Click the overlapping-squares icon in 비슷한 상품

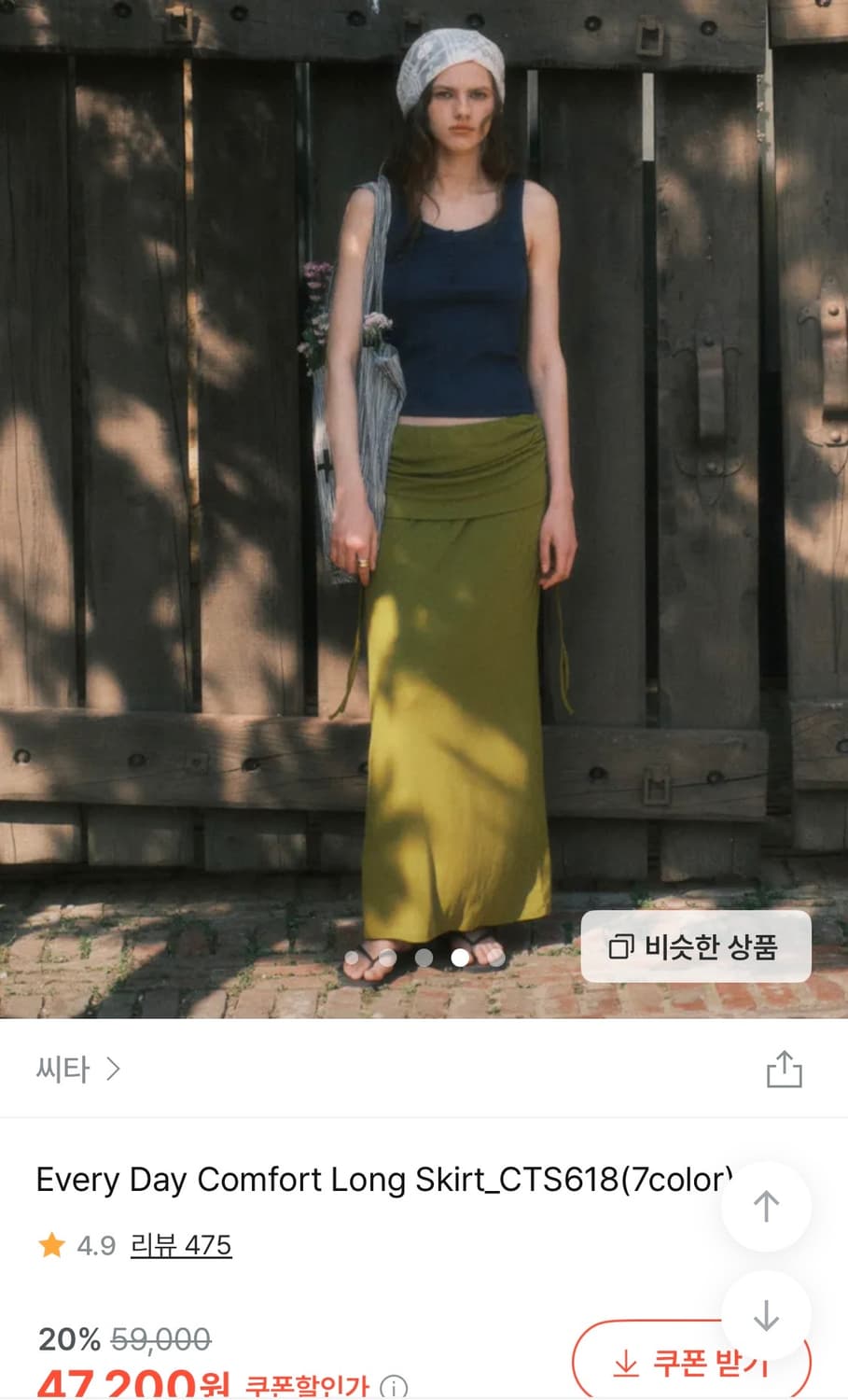click(x=619, y=946)
